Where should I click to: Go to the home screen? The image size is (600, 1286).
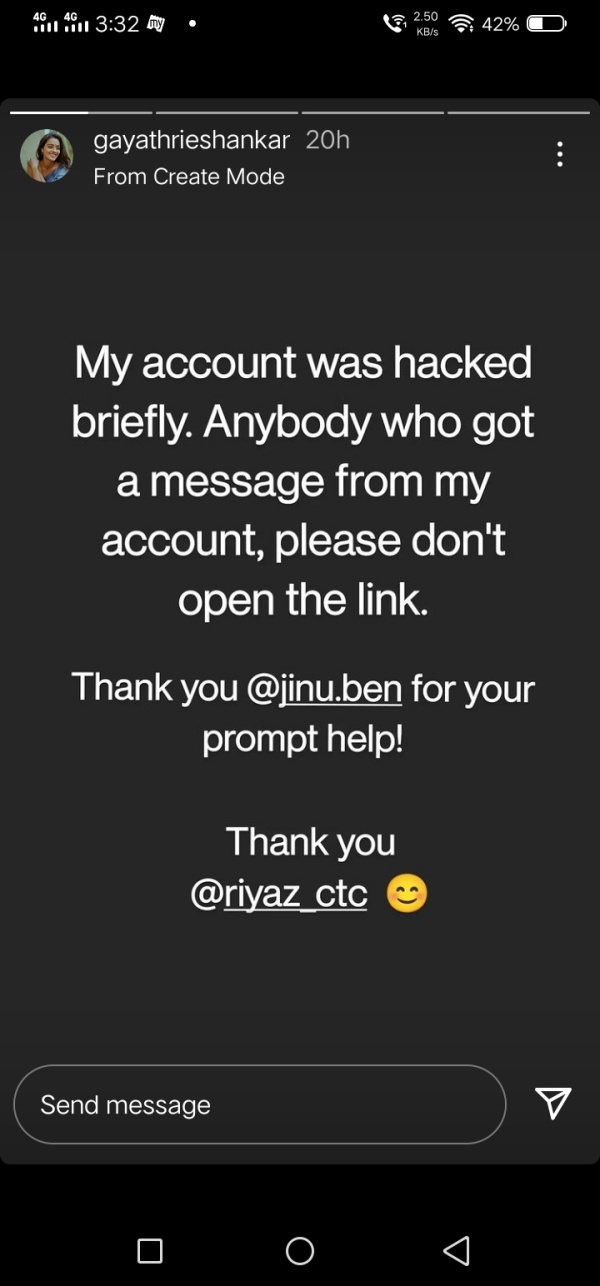coord(300,1250)
